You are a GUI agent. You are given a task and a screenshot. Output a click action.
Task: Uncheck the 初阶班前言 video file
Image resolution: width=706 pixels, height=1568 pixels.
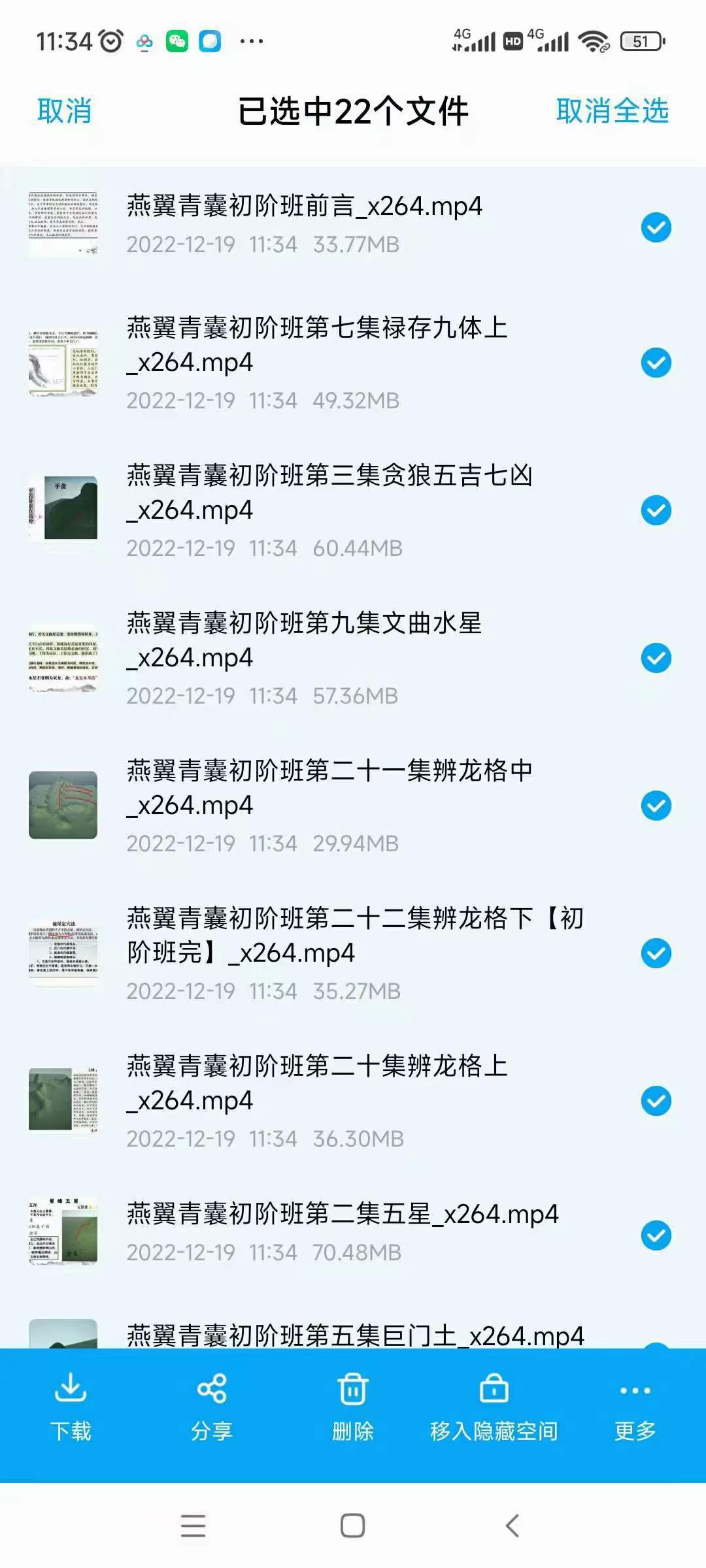point(656,227)
